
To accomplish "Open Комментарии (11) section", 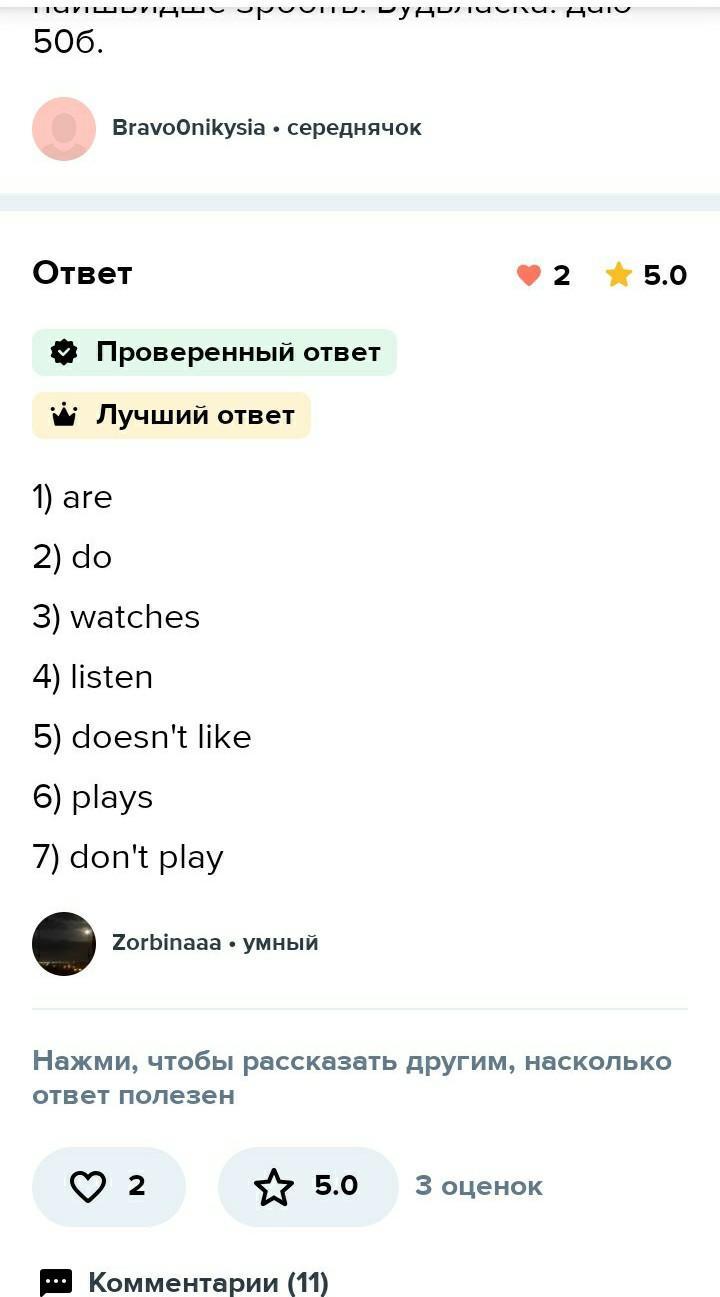I will 184,1282.
